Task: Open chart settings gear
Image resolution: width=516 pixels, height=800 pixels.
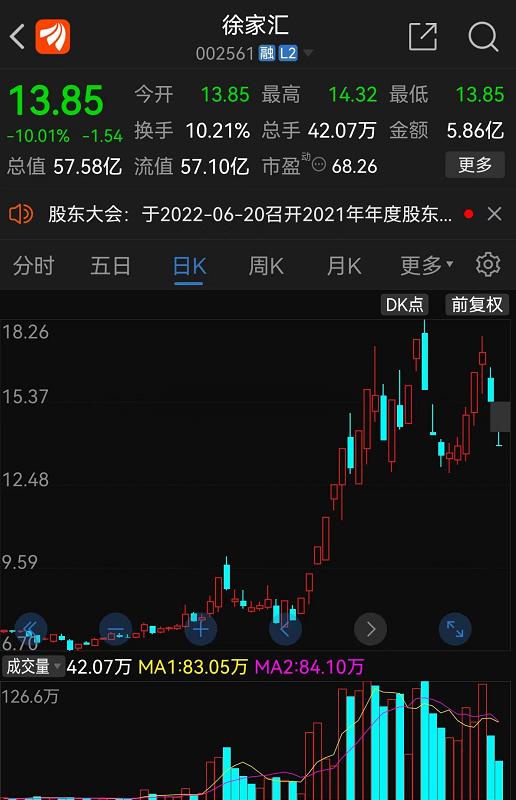Action: [488, 265]
